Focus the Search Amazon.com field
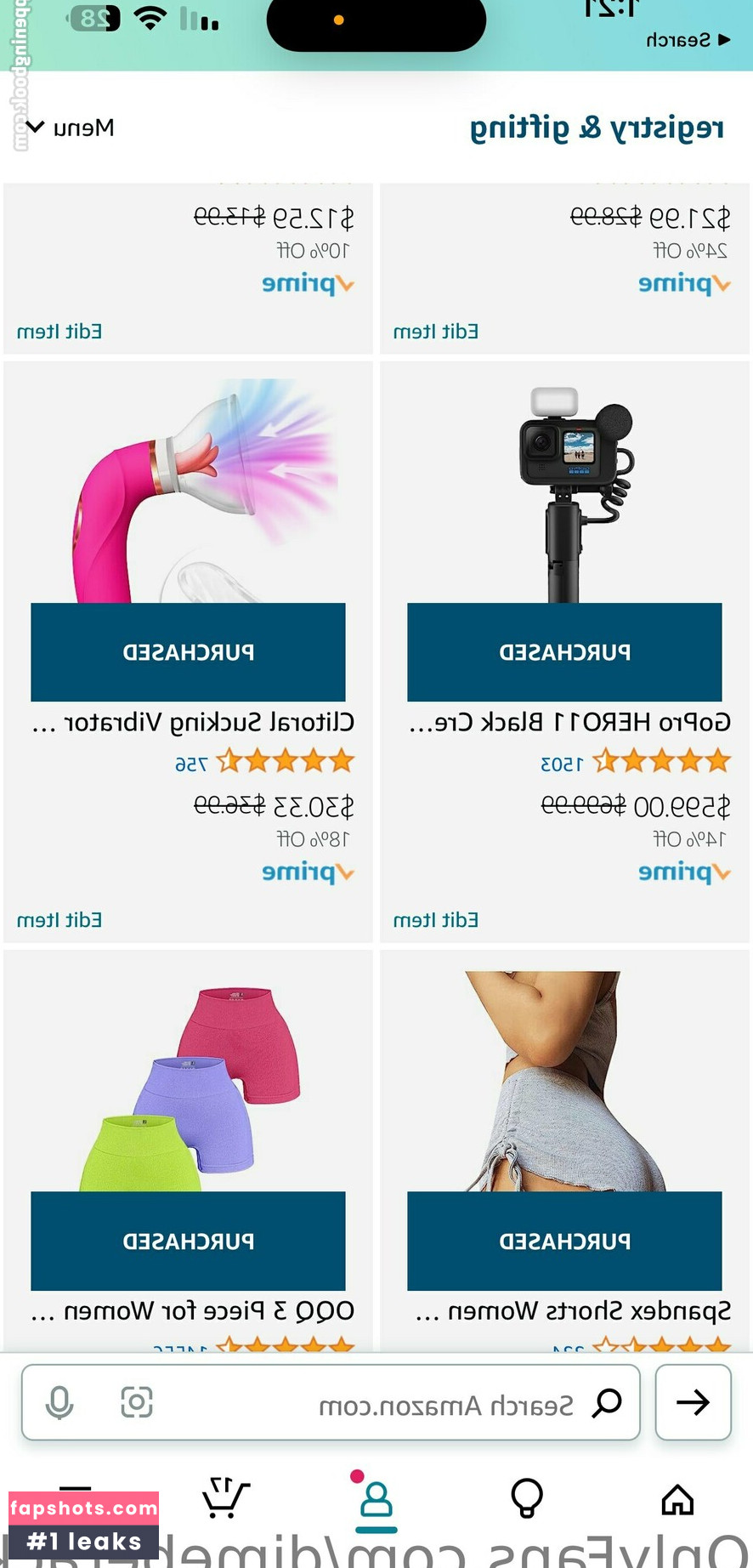The width and height of the screenshot is (753, 1568). 331,1402
